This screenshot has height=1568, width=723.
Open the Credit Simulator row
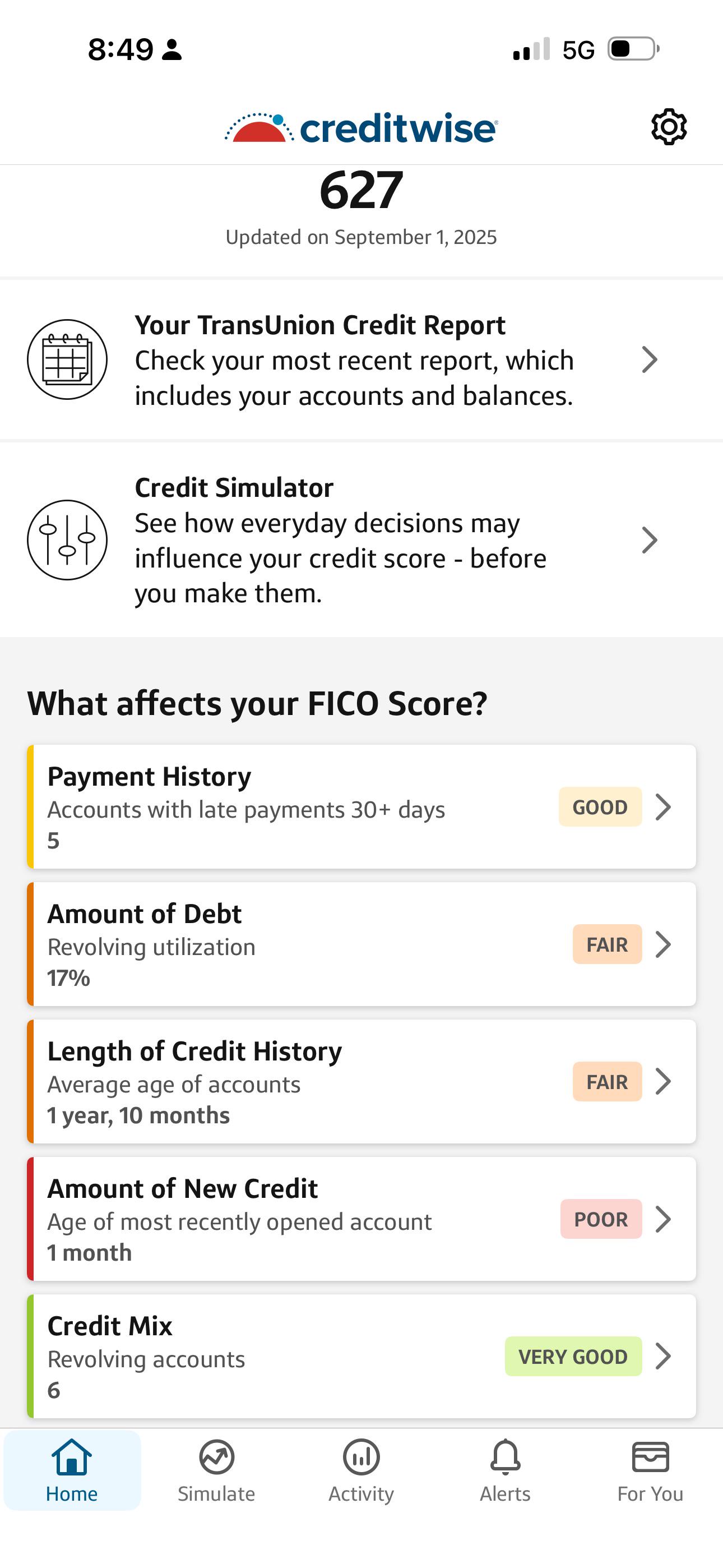361,540
